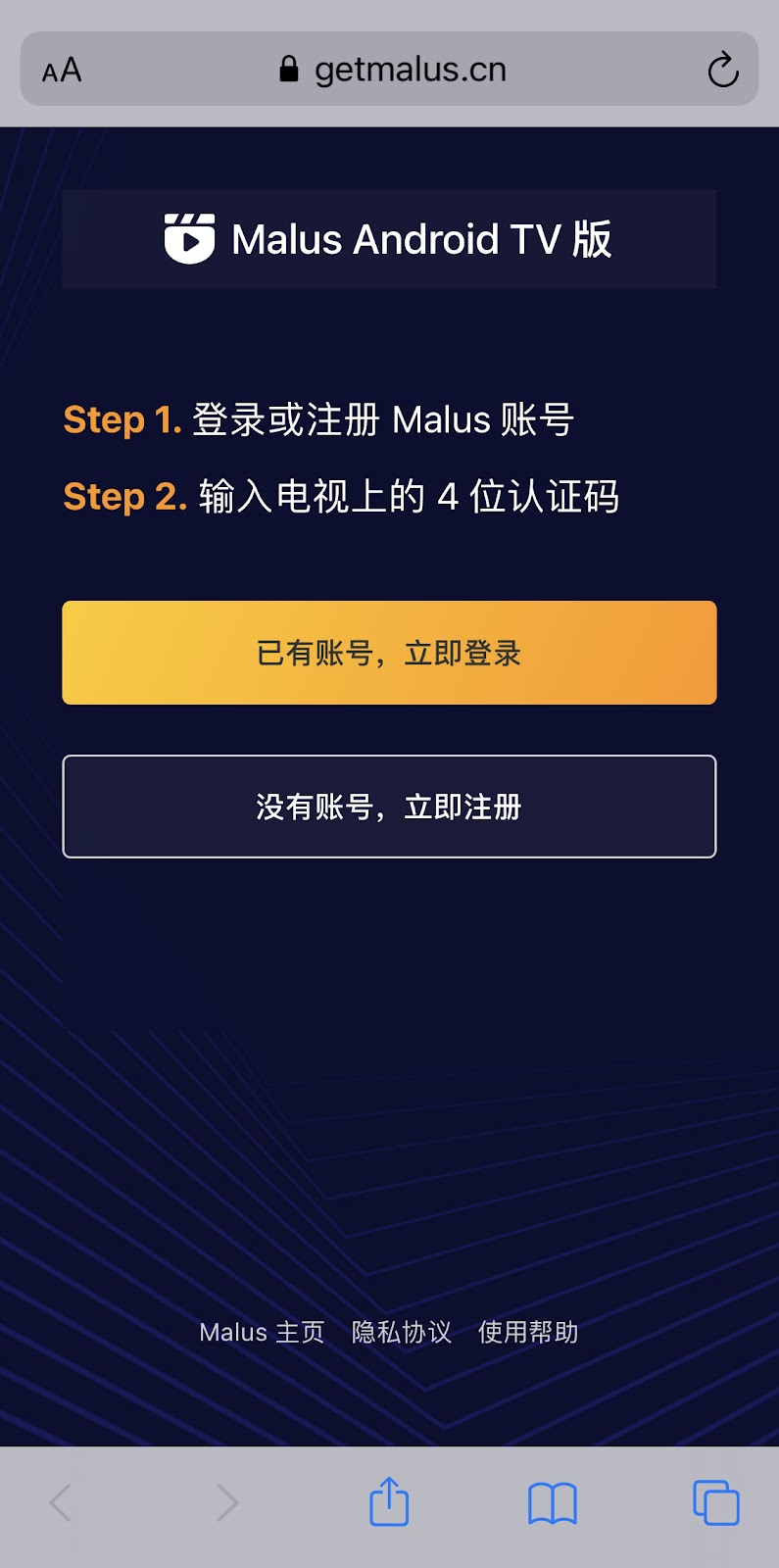
Task: Show all open Safari tabs
Action: [x=716, y=1502]
